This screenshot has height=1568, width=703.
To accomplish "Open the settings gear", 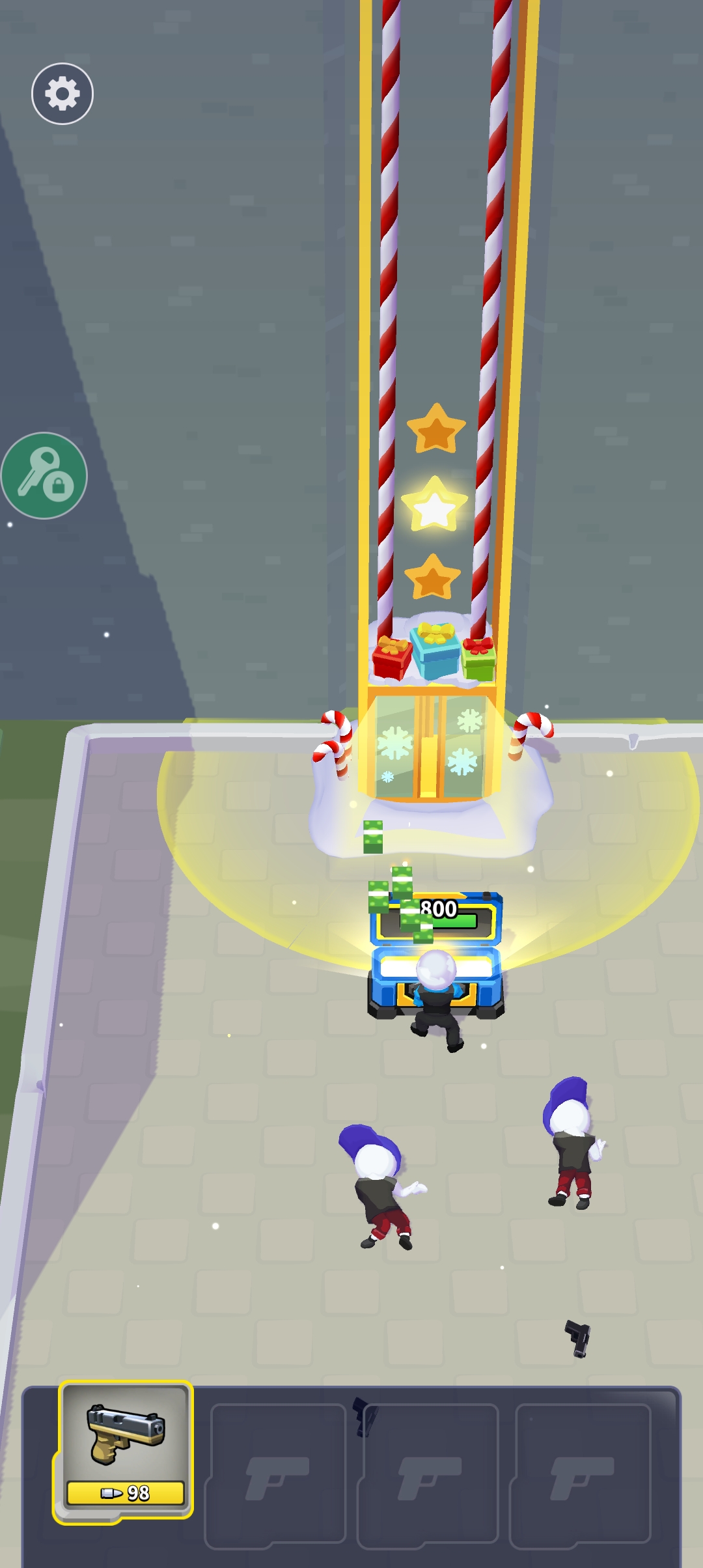I will pos(62,94).
